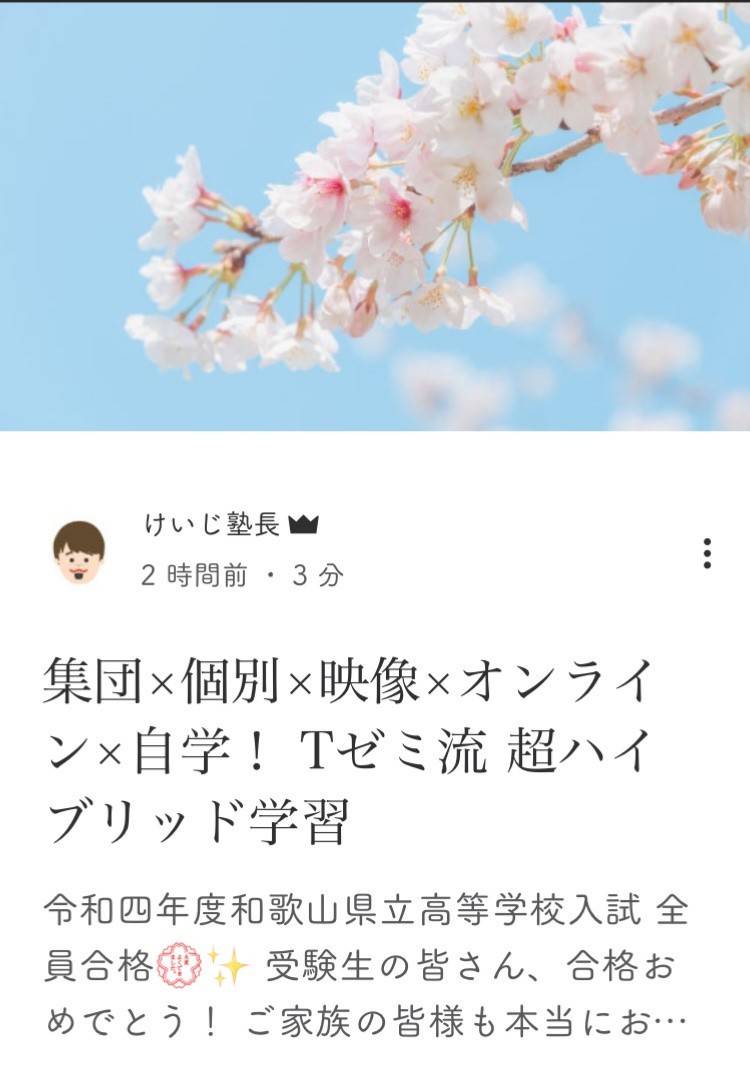The image size is (750, 1069).
Task: Open the cherry blossom cover image post
Action: pos(375,215)
